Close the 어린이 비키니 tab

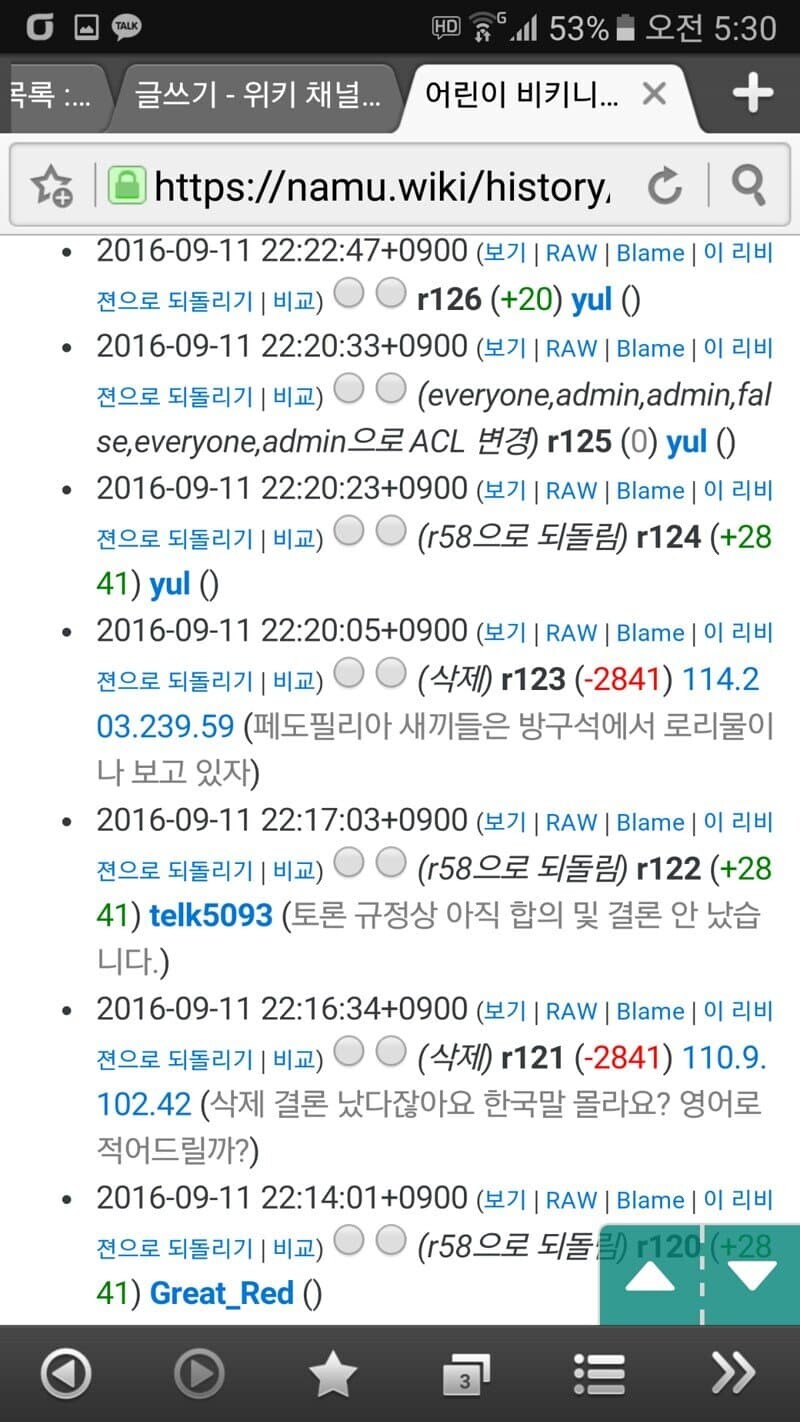pyautogui.click(x=654, y=93)
